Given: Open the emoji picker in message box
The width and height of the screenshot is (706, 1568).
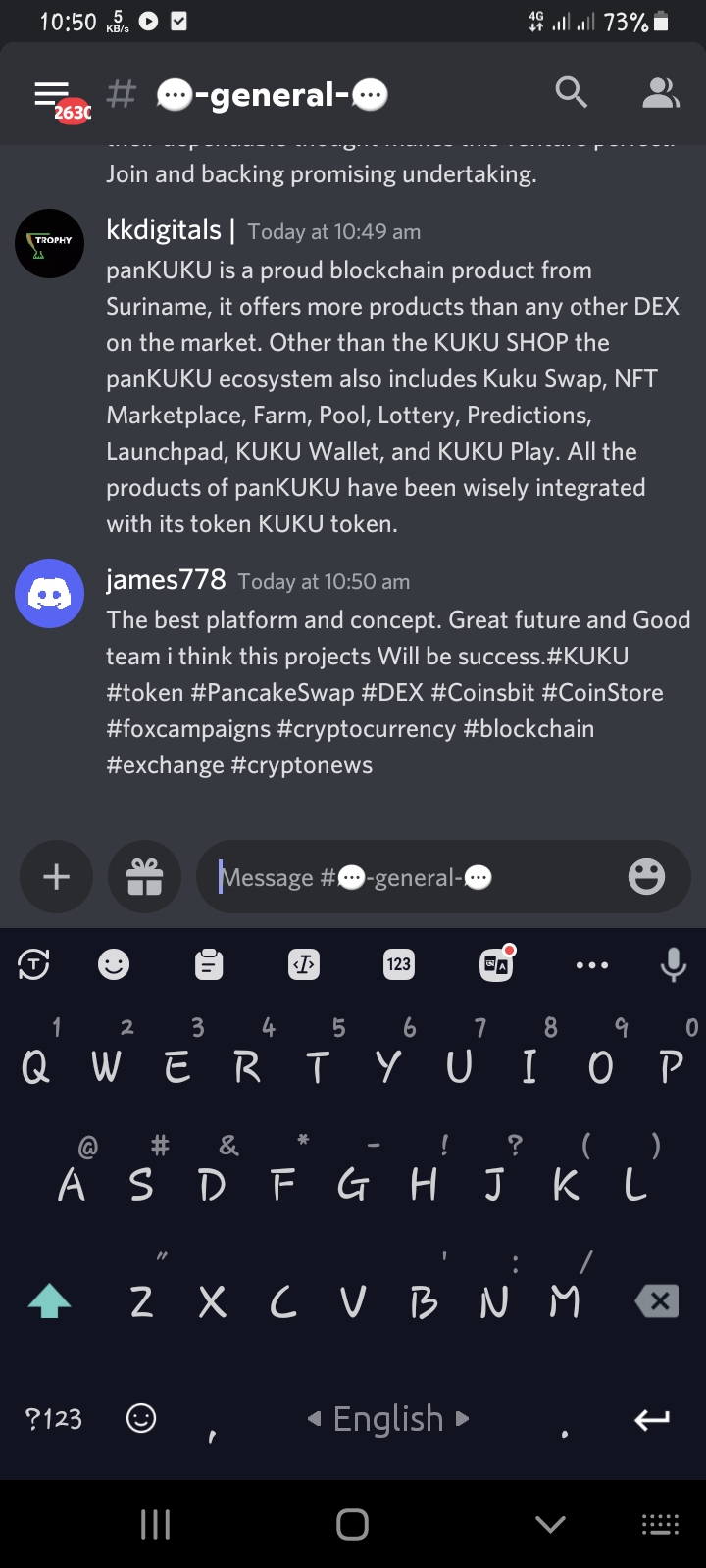Looking at the screenshot, I should [646, 876].
